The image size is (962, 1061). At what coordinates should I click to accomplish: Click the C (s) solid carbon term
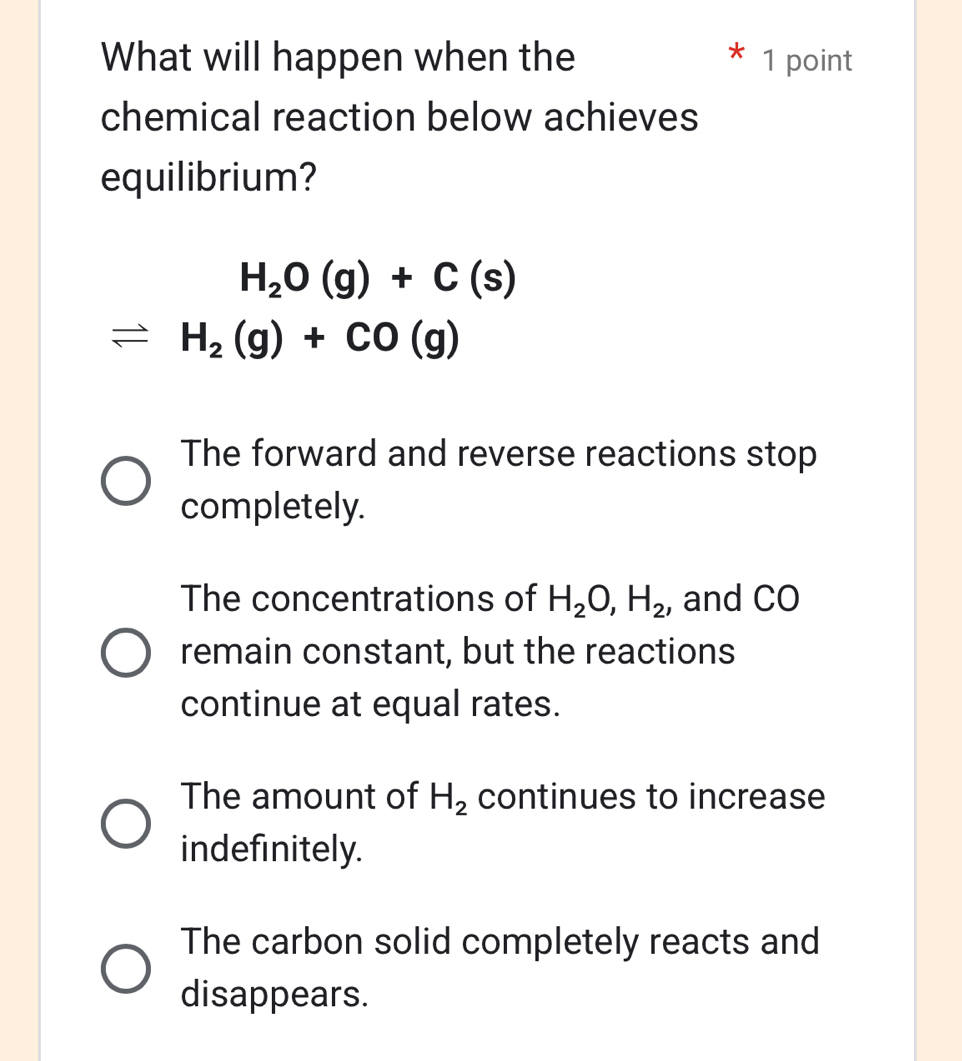479,278
